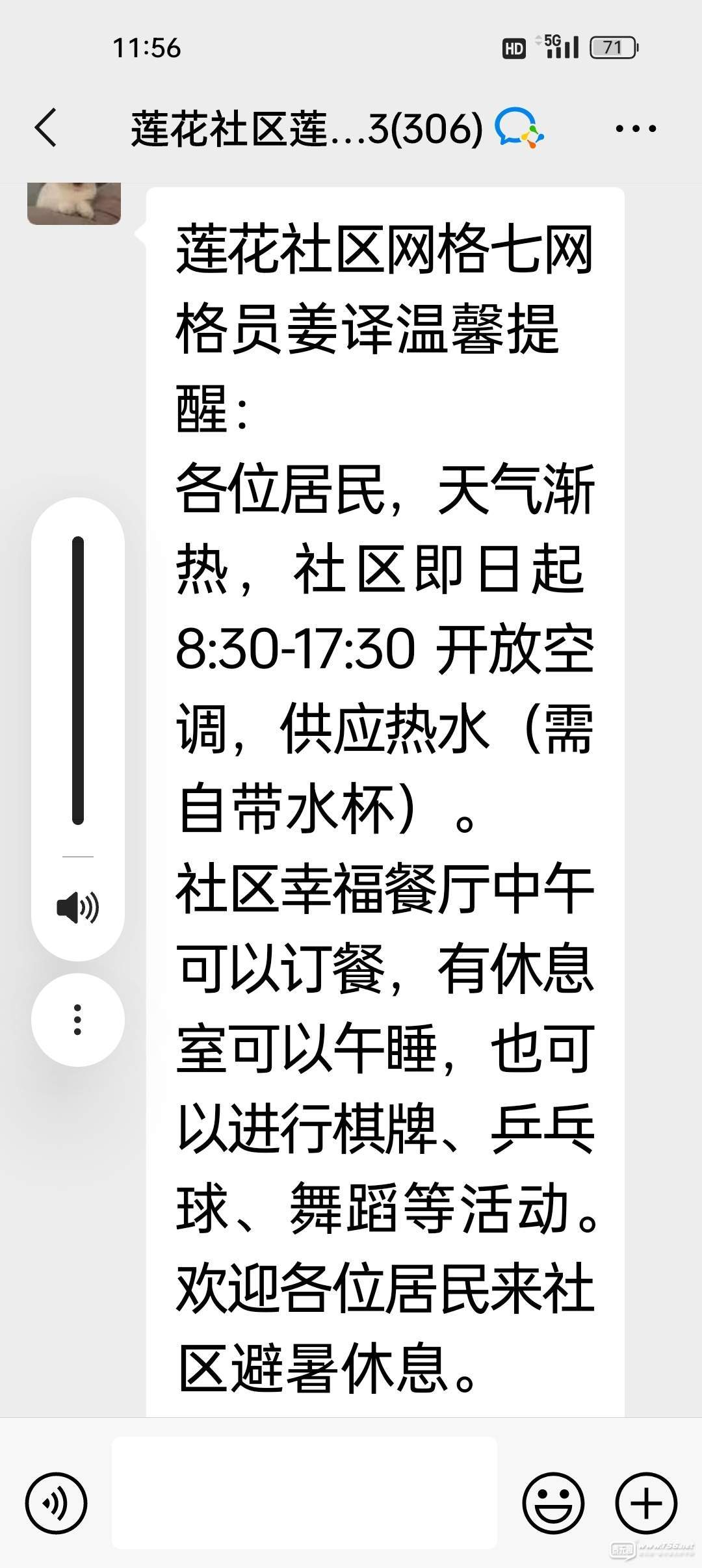
Task: Go back from the group chat
Action: (x=45, y=127)
